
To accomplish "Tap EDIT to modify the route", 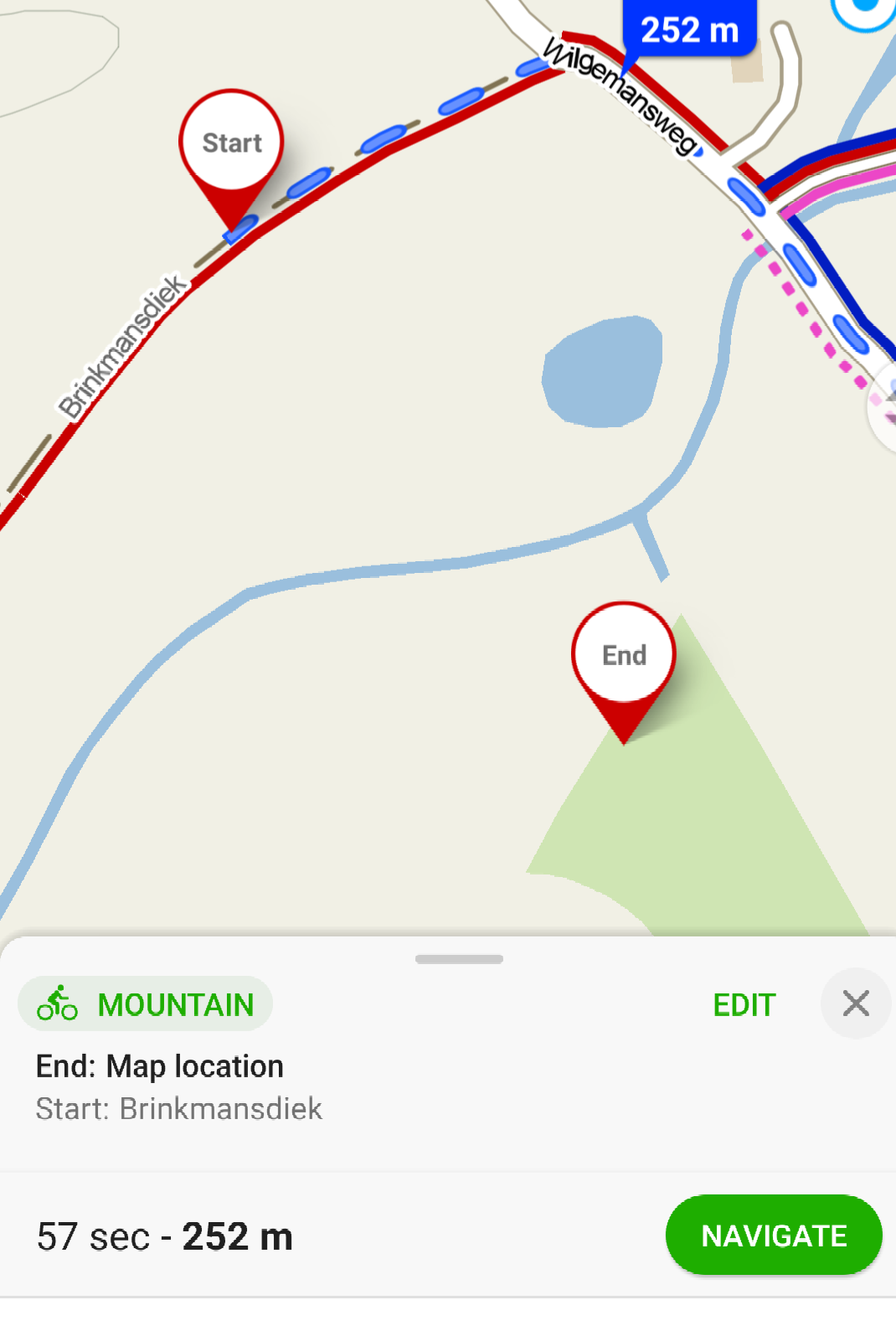I will click(744, 1004).
